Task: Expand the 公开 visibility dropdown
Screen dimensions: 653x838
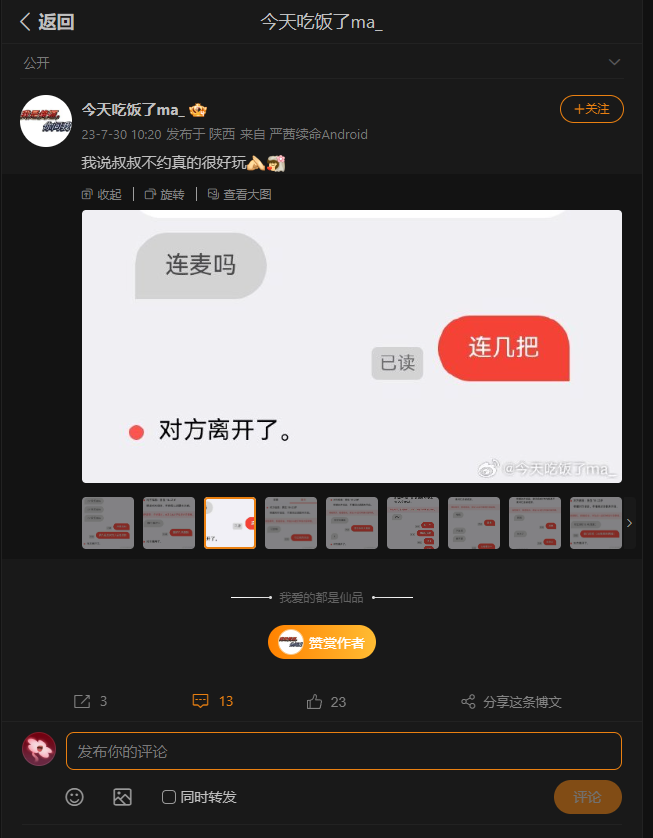Action: pyautogui.click(x=614, y=62)
